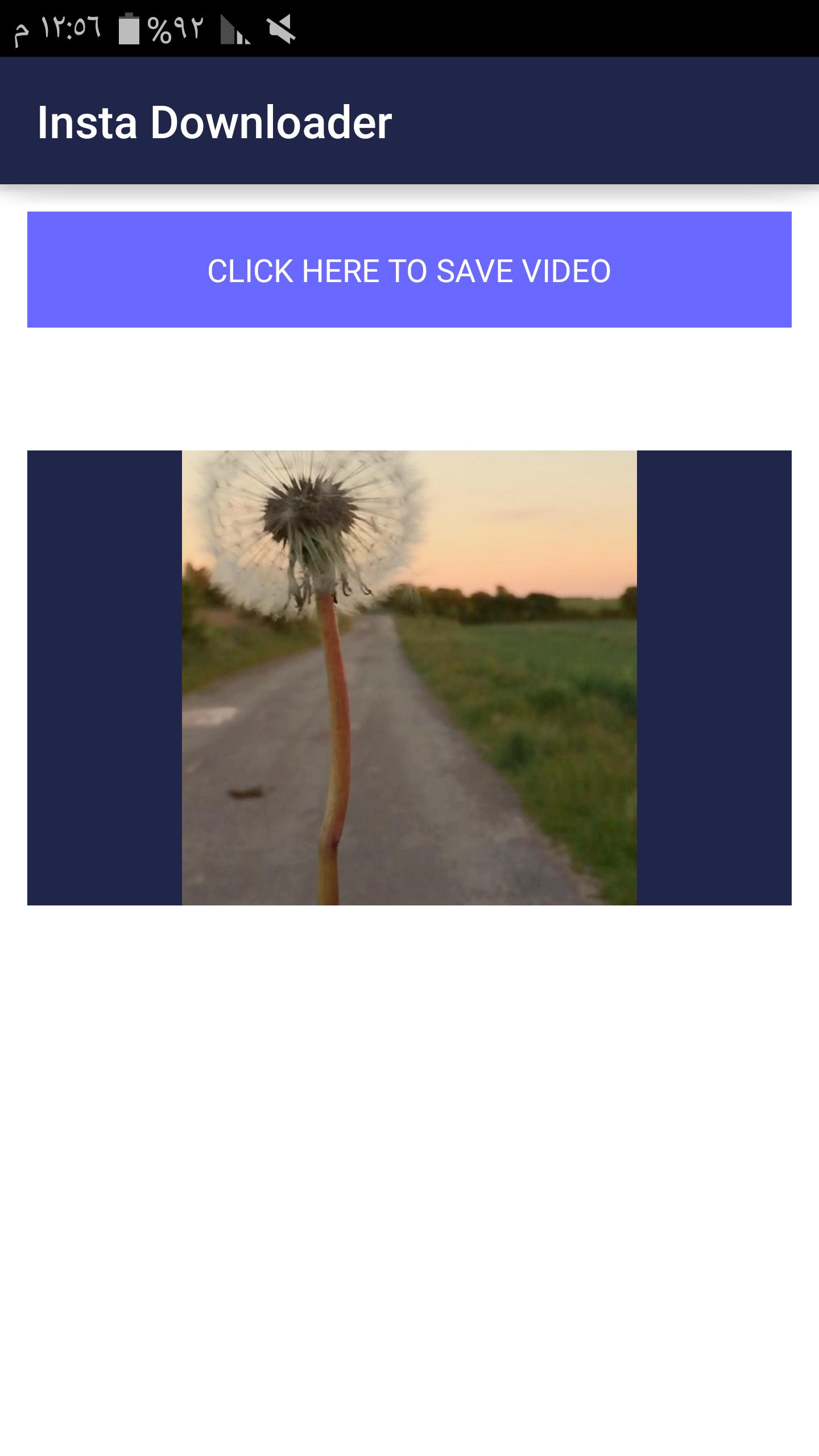Tap the Click Here to Save Video button
Viewport: 819px width, 1456px height.
pos(409,270)
